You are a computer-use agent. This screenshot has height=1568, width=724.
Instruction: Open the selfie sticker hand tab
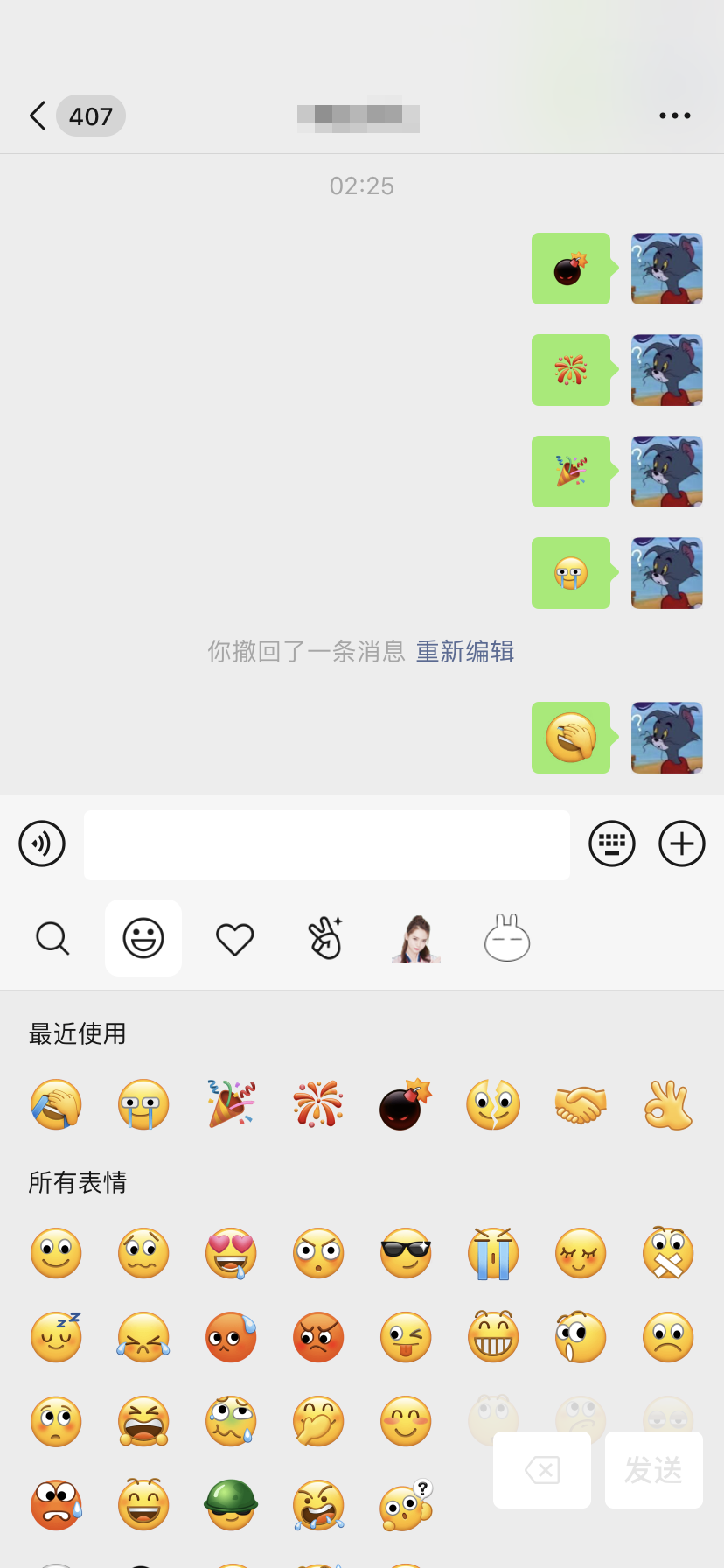coord(325,938)
